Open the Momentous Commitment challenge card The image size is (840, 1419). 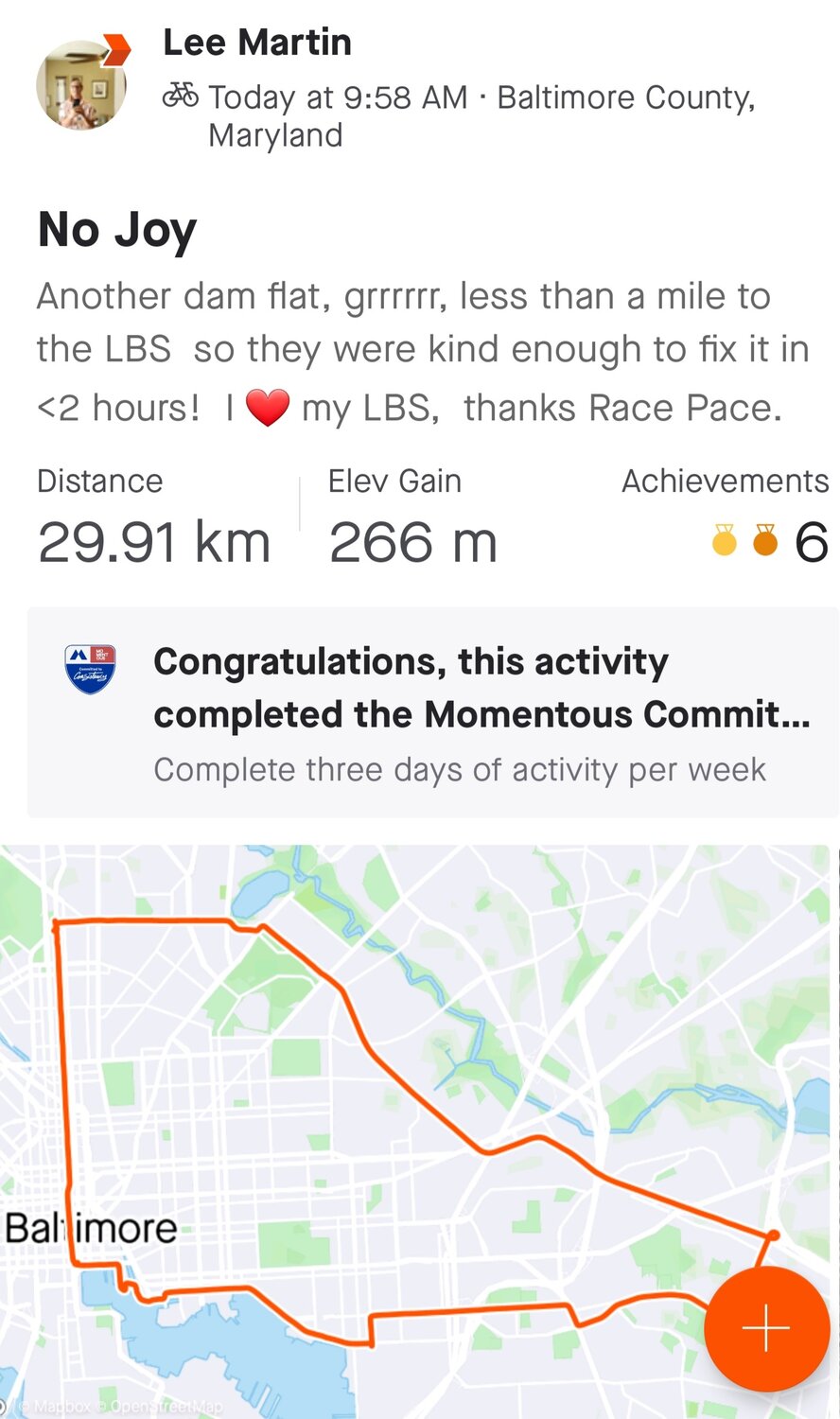tap(433, 713)
